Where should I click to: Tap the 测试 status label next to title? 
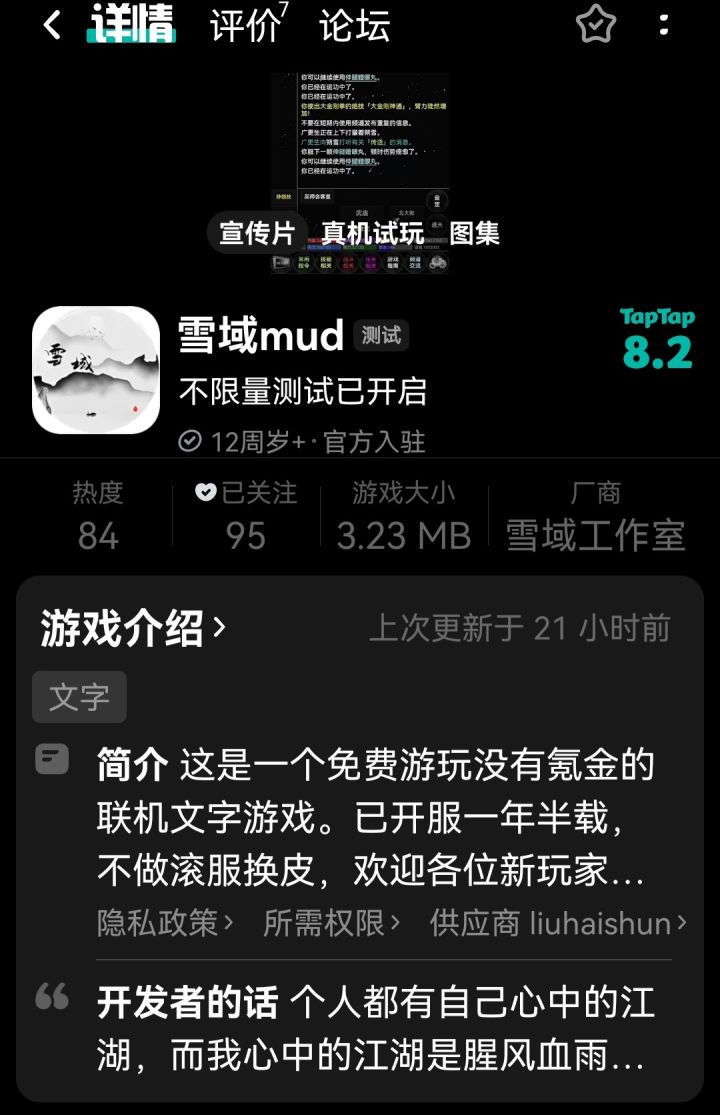(381, 337)
